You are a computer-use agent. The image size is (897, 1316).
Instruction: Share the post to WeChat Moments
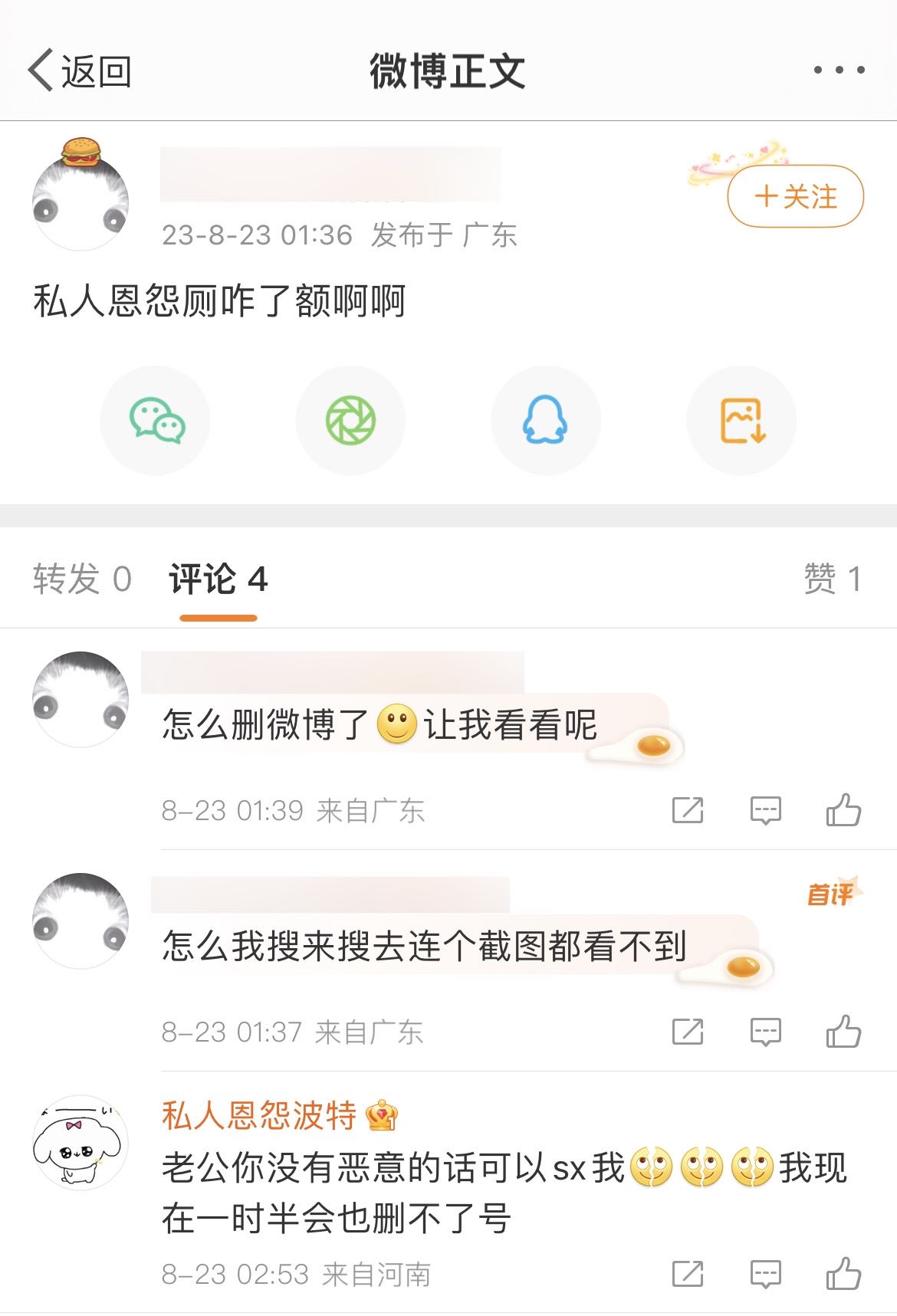[350, 421]
